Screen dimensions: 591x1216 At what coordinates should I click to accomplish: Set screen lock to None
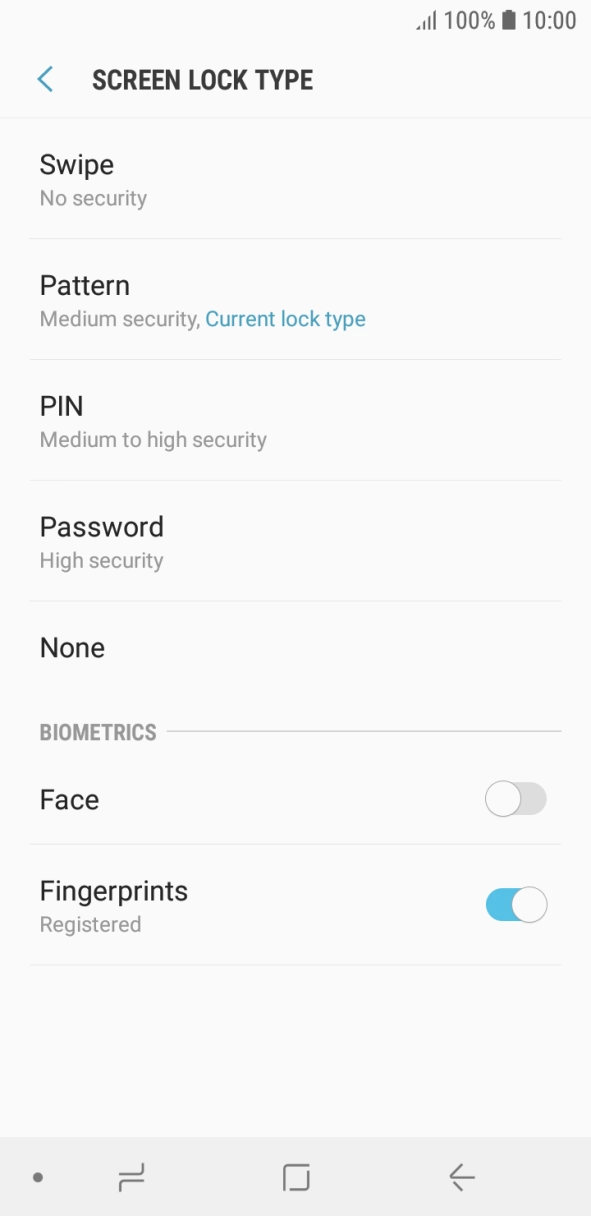click(295, 648)
